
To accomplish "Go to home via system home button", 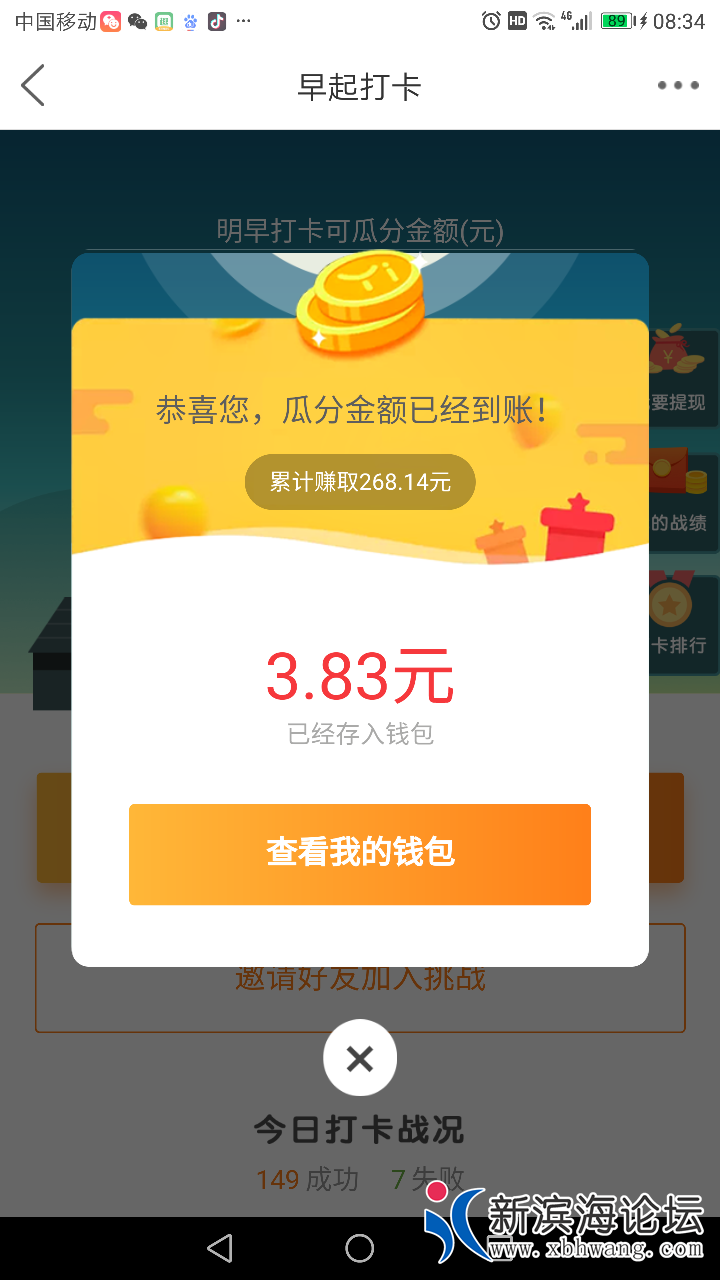I will tap(360, 1247).
